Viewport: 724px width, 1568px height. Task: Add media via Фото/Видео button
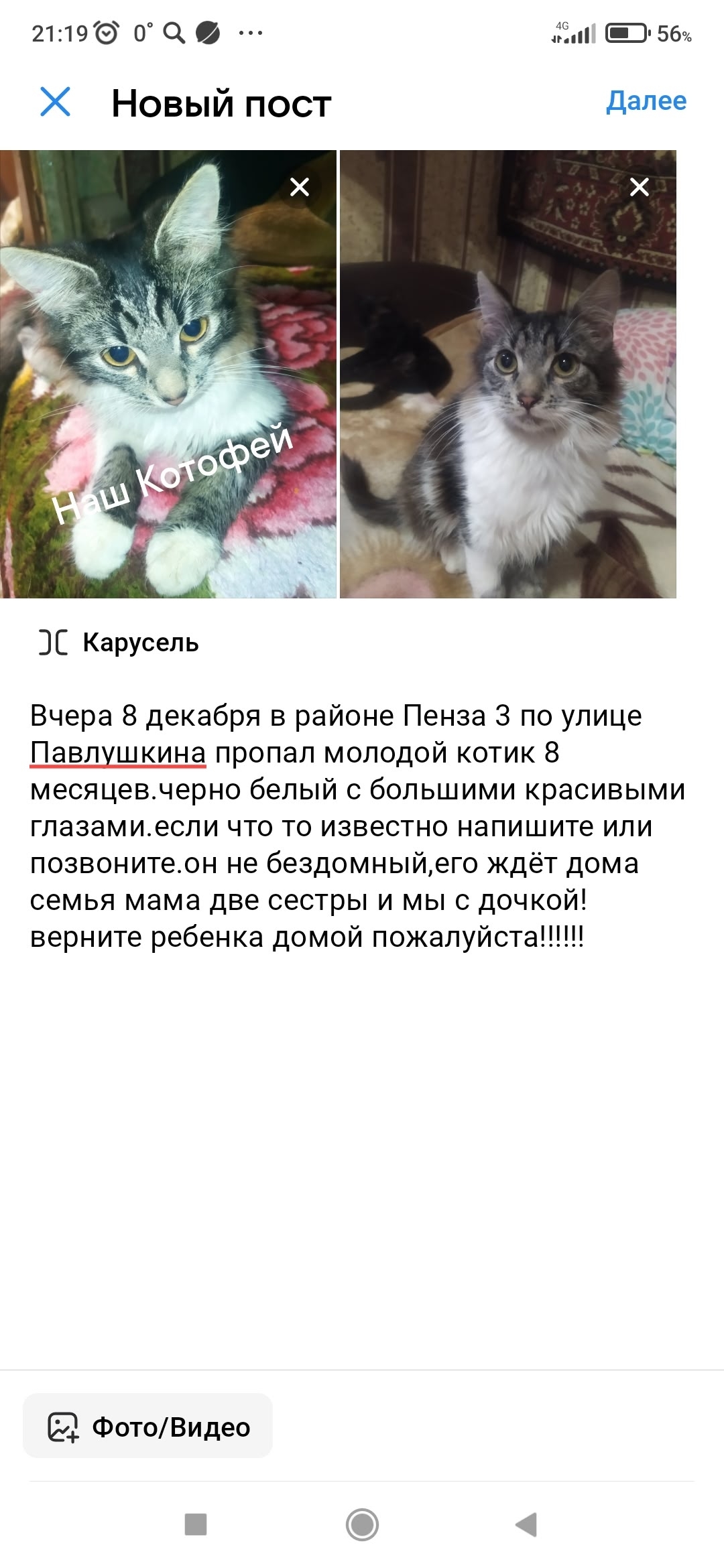point(148,1427)
